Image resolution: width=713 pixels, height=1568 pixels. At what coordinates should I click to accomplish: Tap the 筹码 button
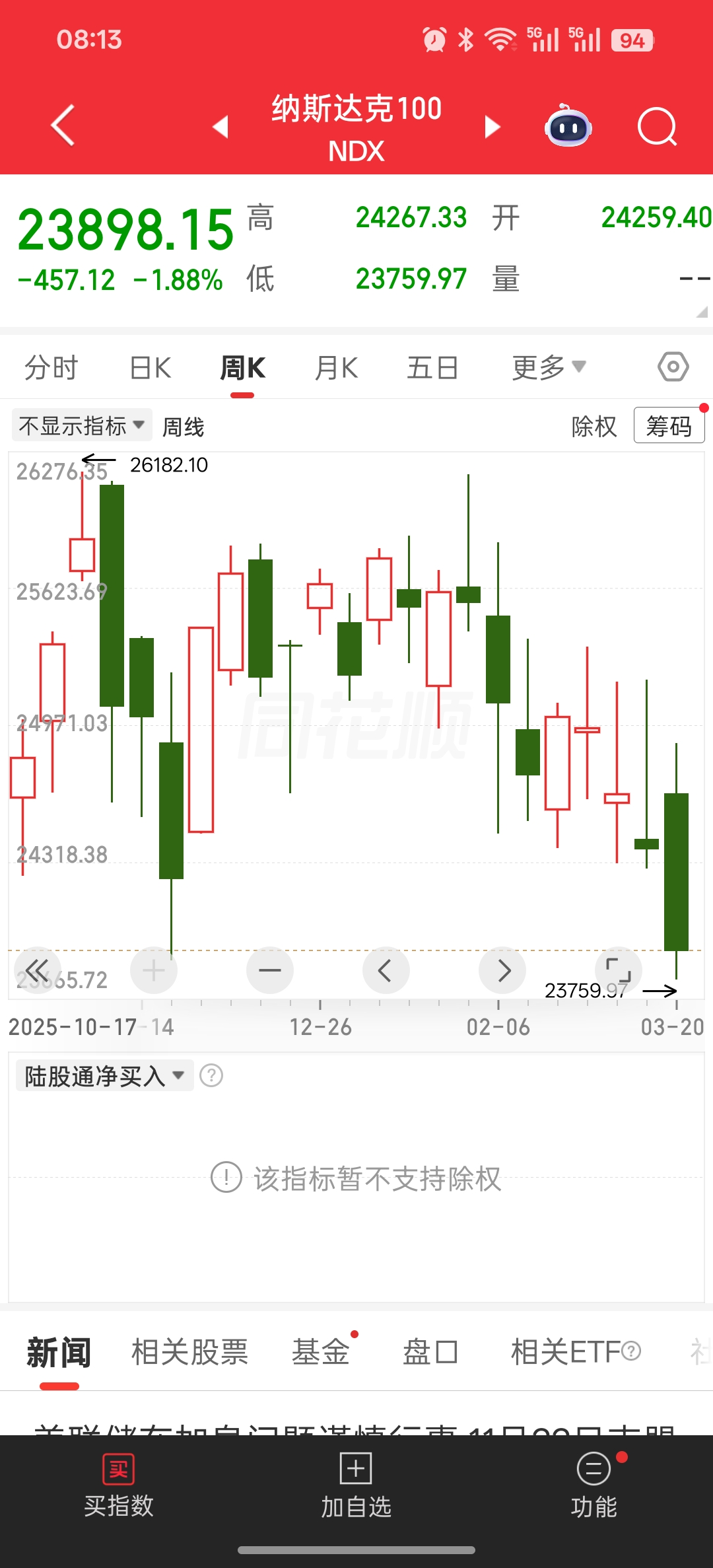(x=669, y=426)
